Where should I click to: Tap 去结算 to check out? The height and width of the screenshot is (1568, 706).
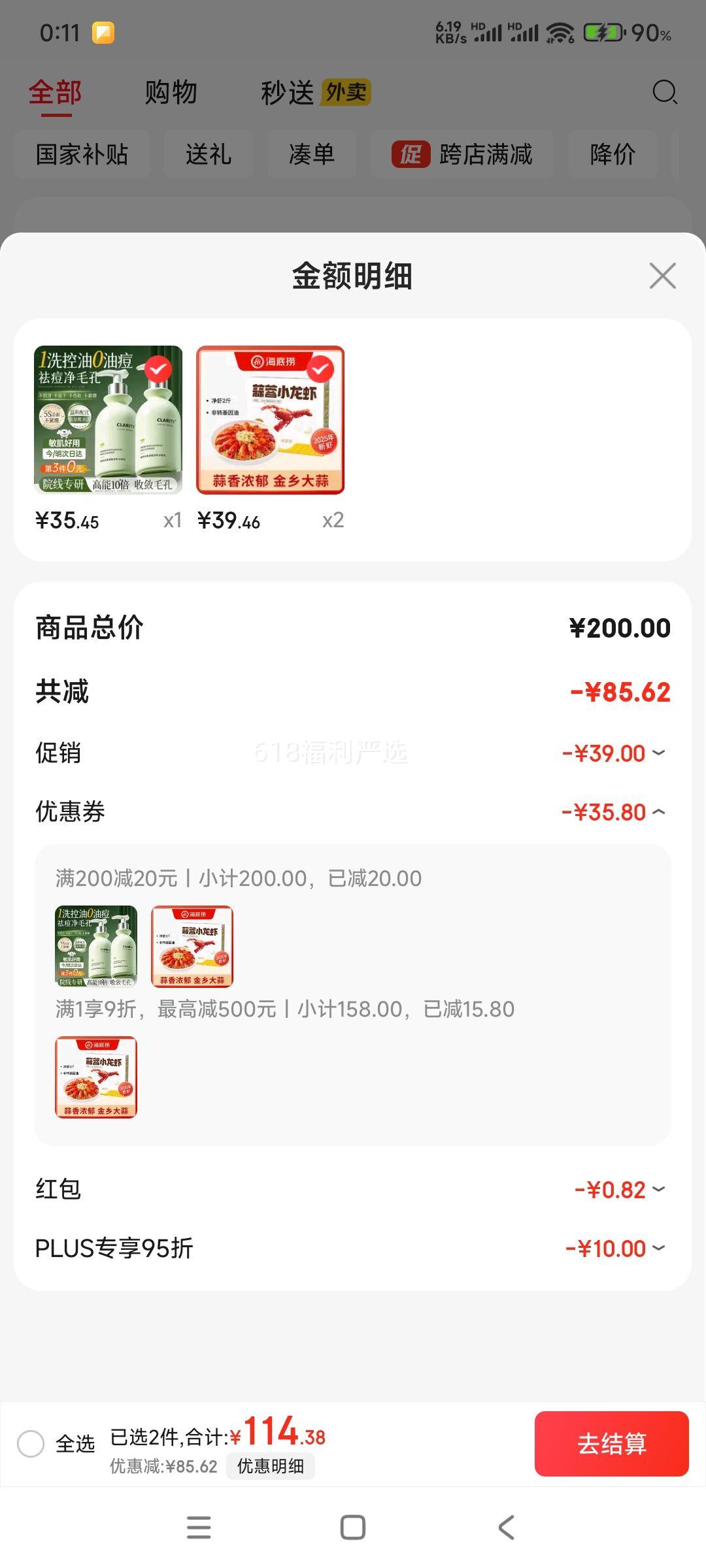pos(611,1444)
